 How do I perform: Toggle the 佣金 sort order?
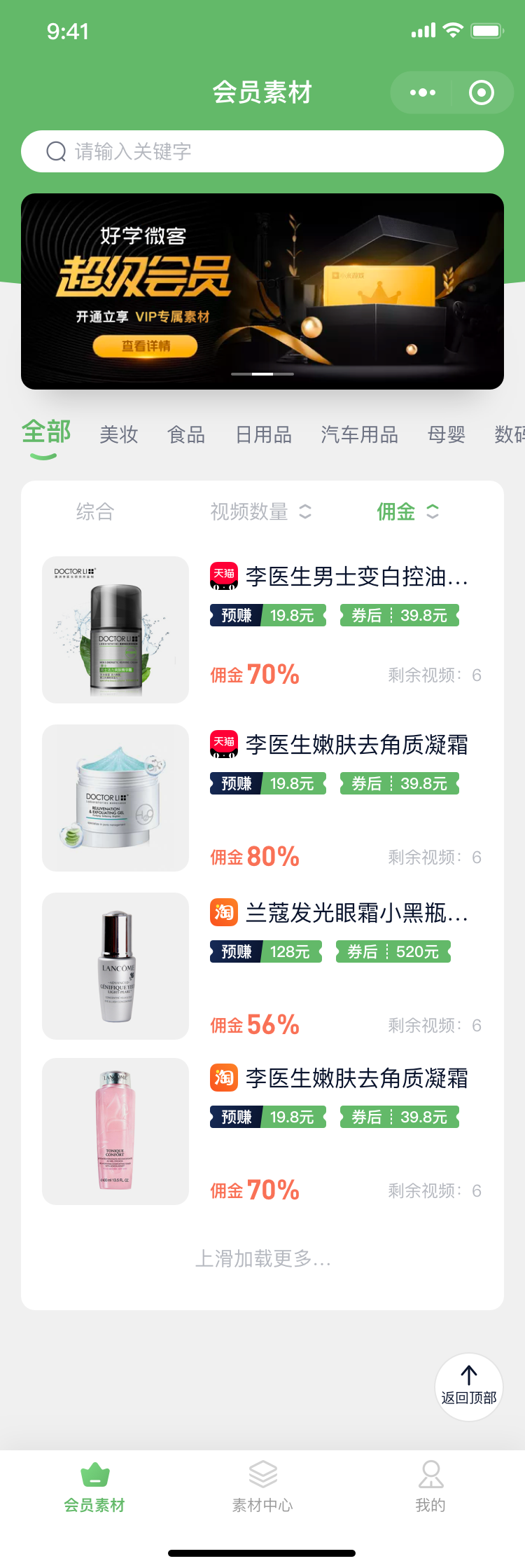[408, 512]
